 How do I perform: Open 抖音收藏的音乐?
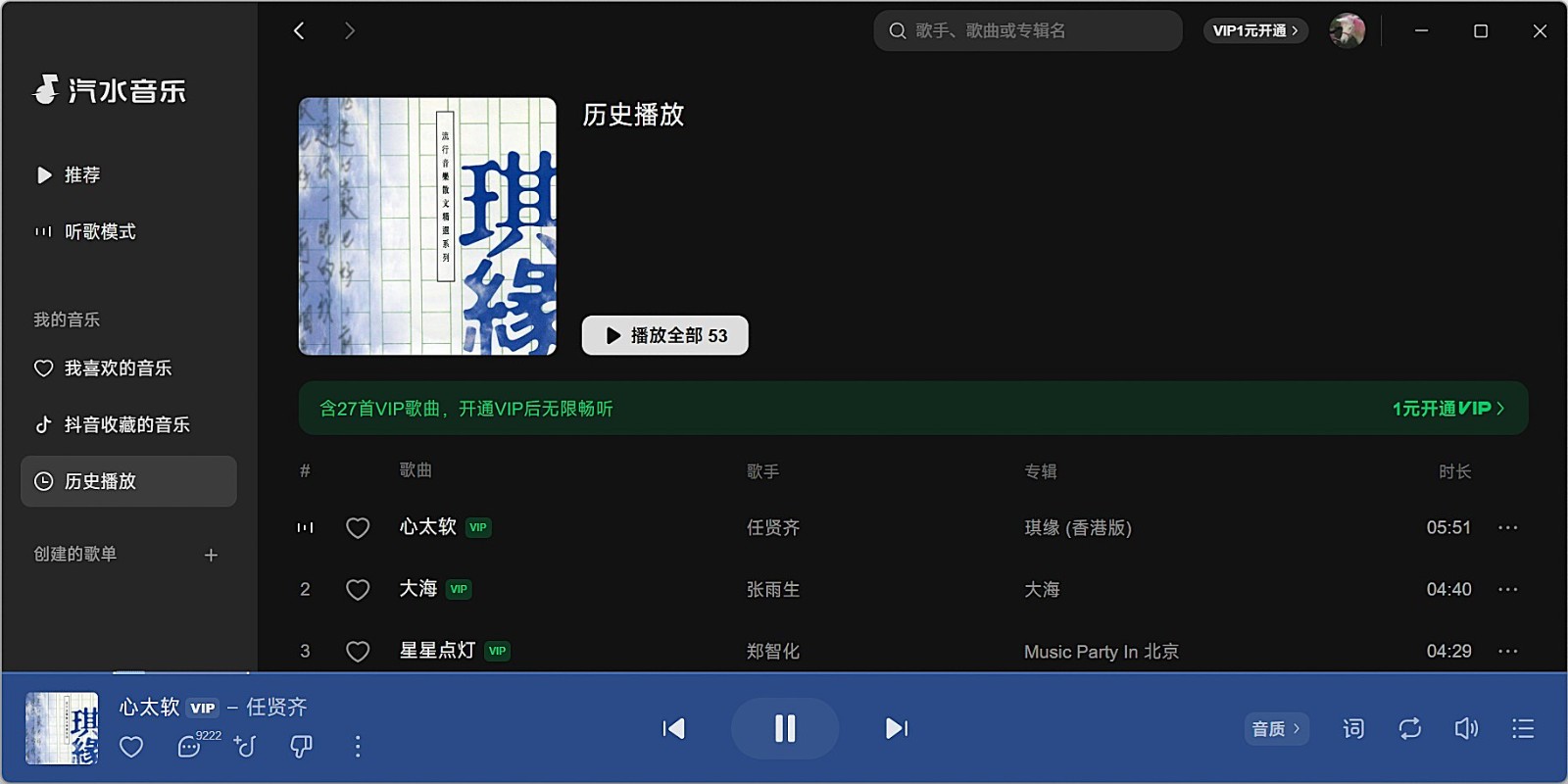point(126,424)
